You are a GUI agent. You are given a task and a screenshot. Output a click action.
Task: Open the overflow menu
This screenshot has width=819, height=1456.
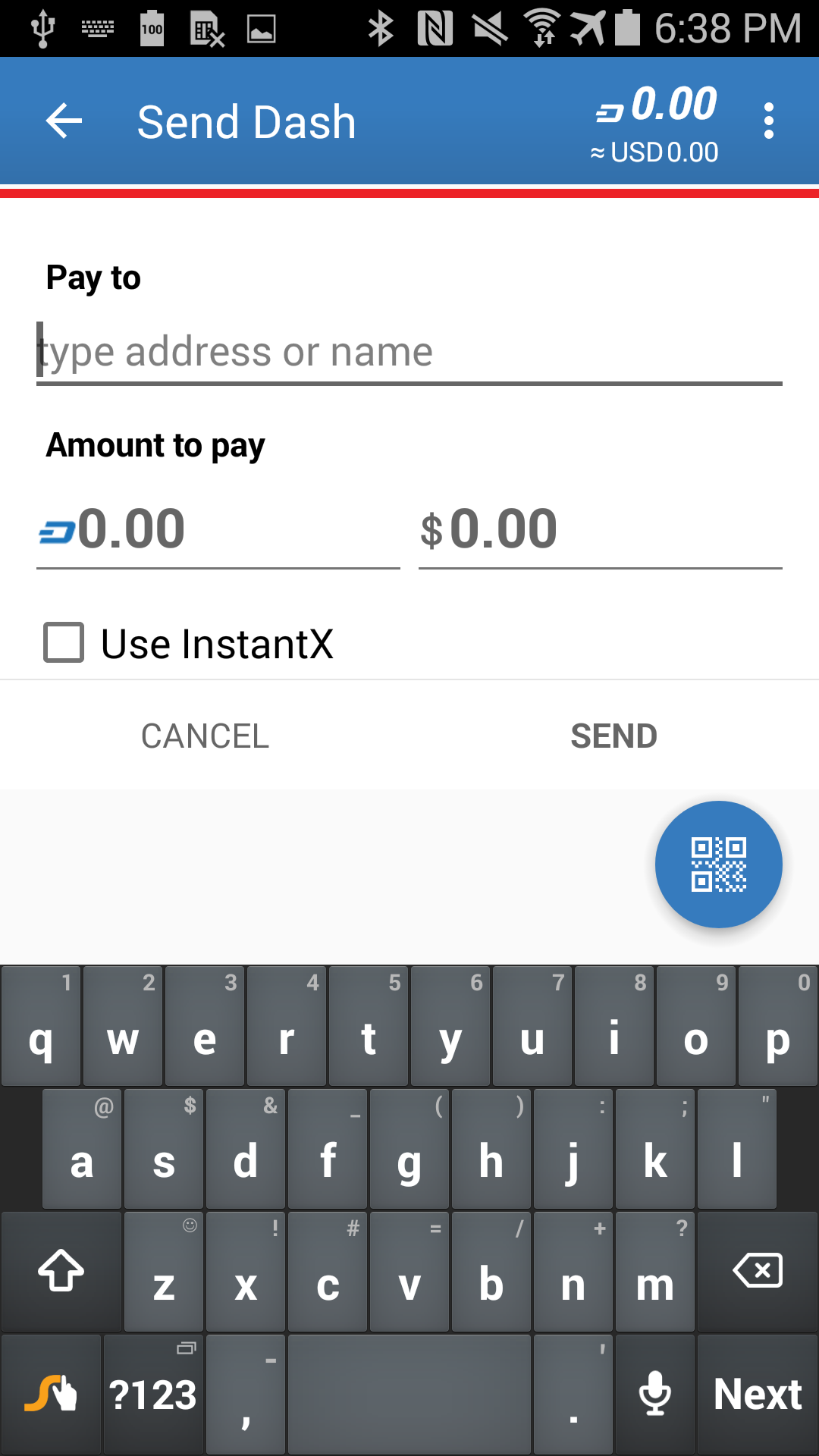point(769,121)
